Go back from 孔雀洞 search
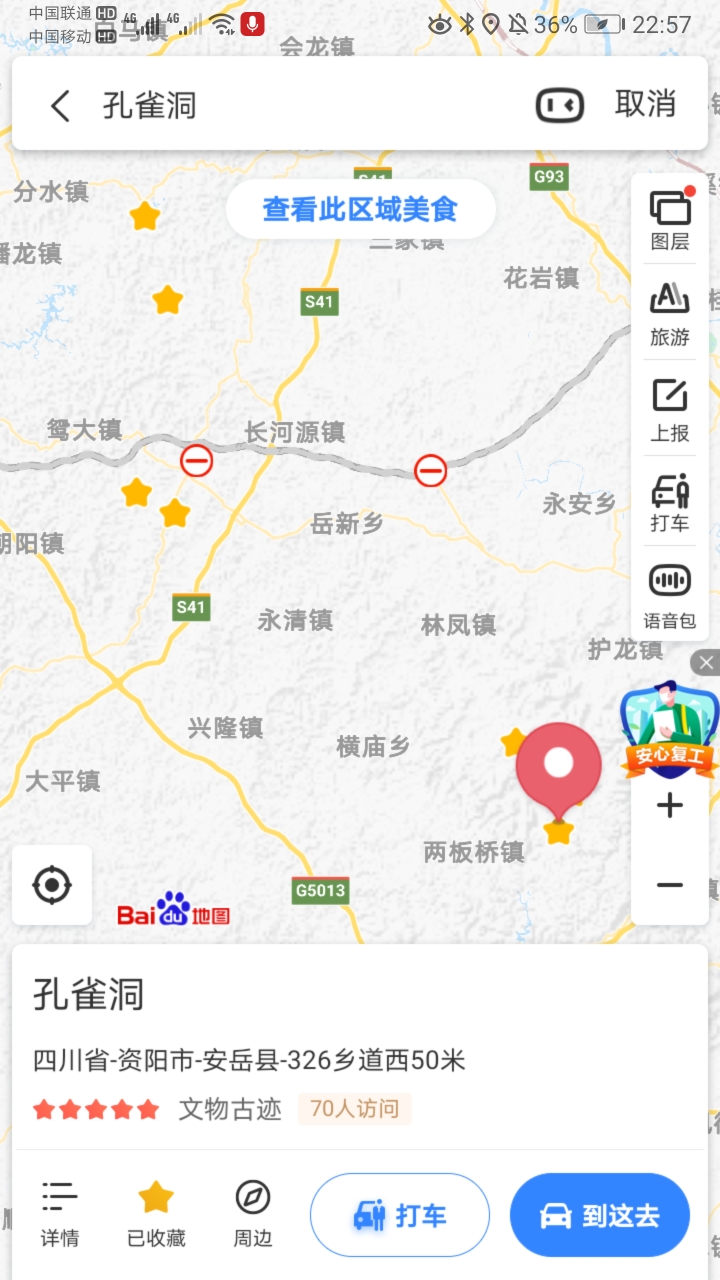Viewport: 720px width, 1280px height. tap(61, 105)
